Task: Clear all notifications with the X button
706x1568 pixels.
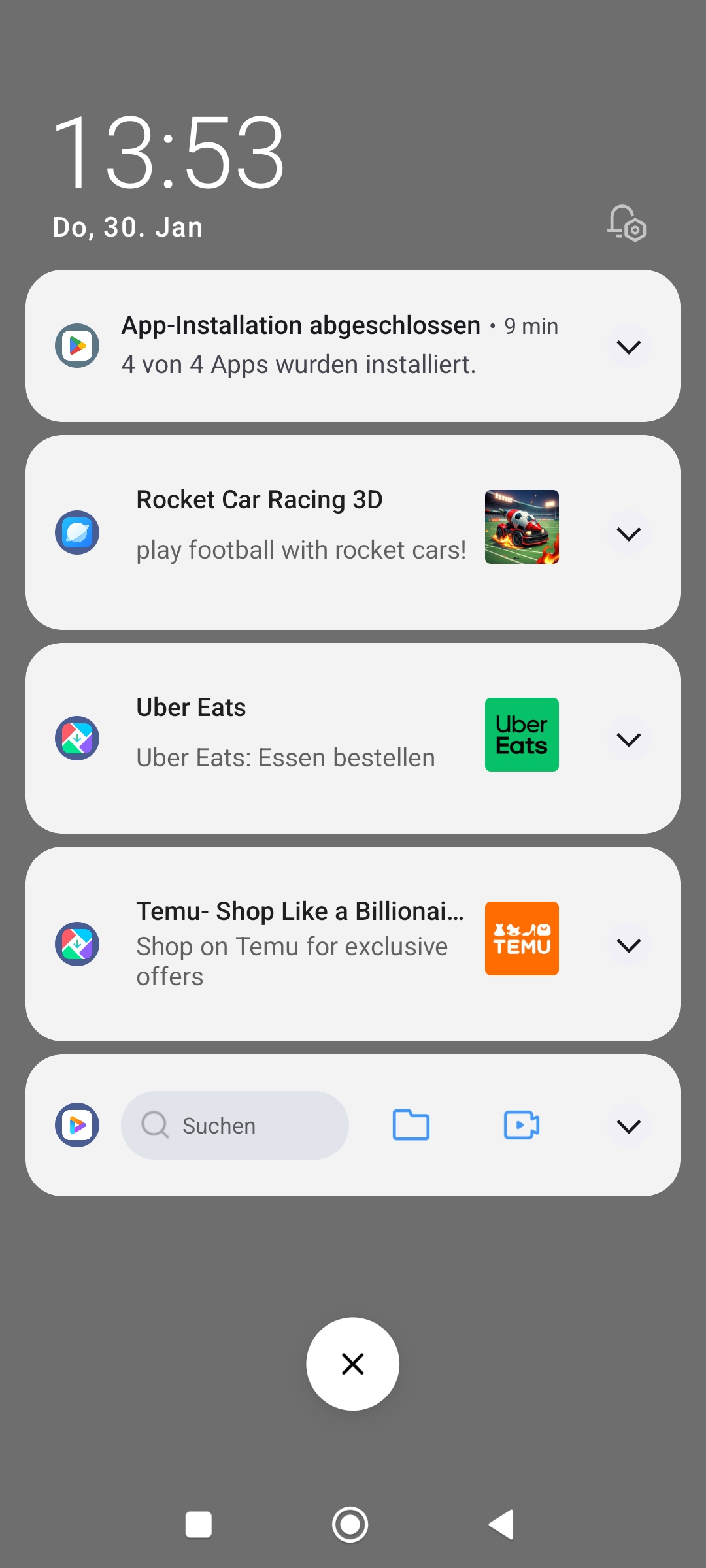Action: pos(352,1364)
